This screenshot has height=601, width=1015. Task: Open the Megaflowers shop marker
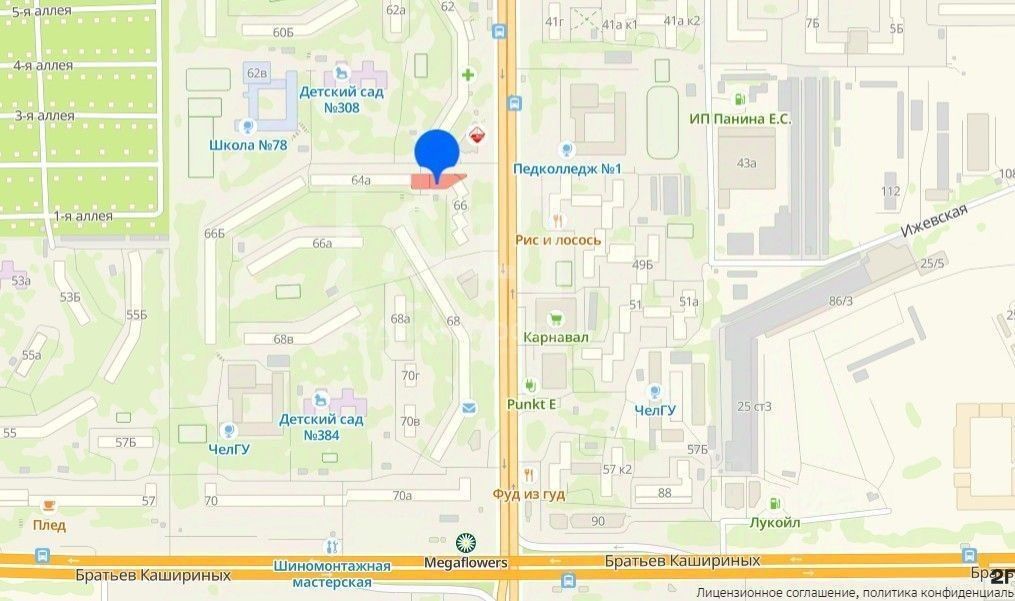(465, 543)
